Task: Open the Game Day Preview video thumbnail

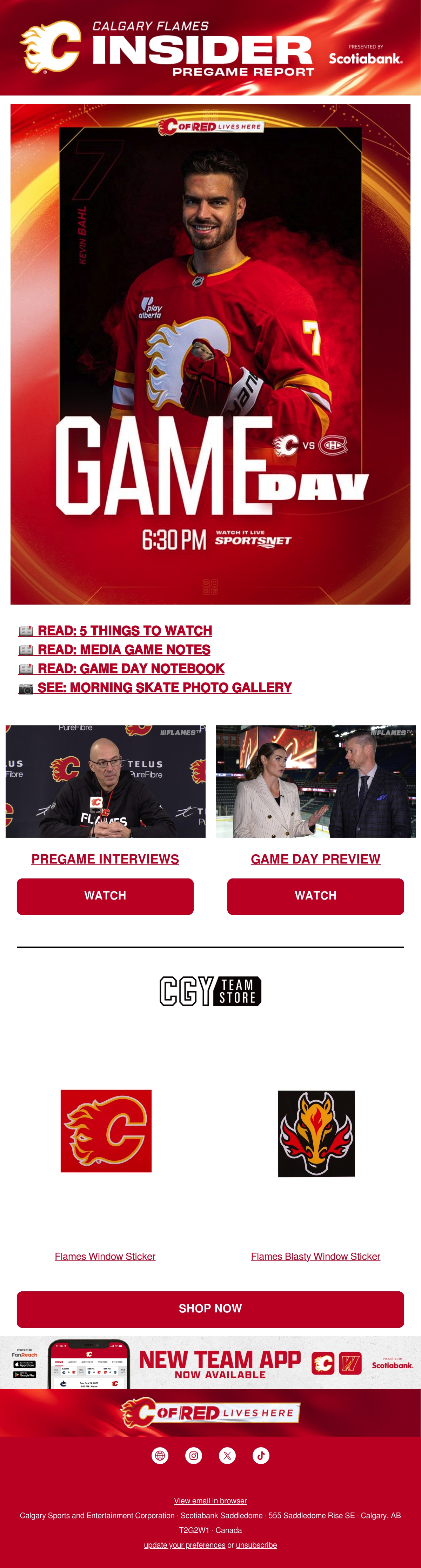Action: coord(316,781)
